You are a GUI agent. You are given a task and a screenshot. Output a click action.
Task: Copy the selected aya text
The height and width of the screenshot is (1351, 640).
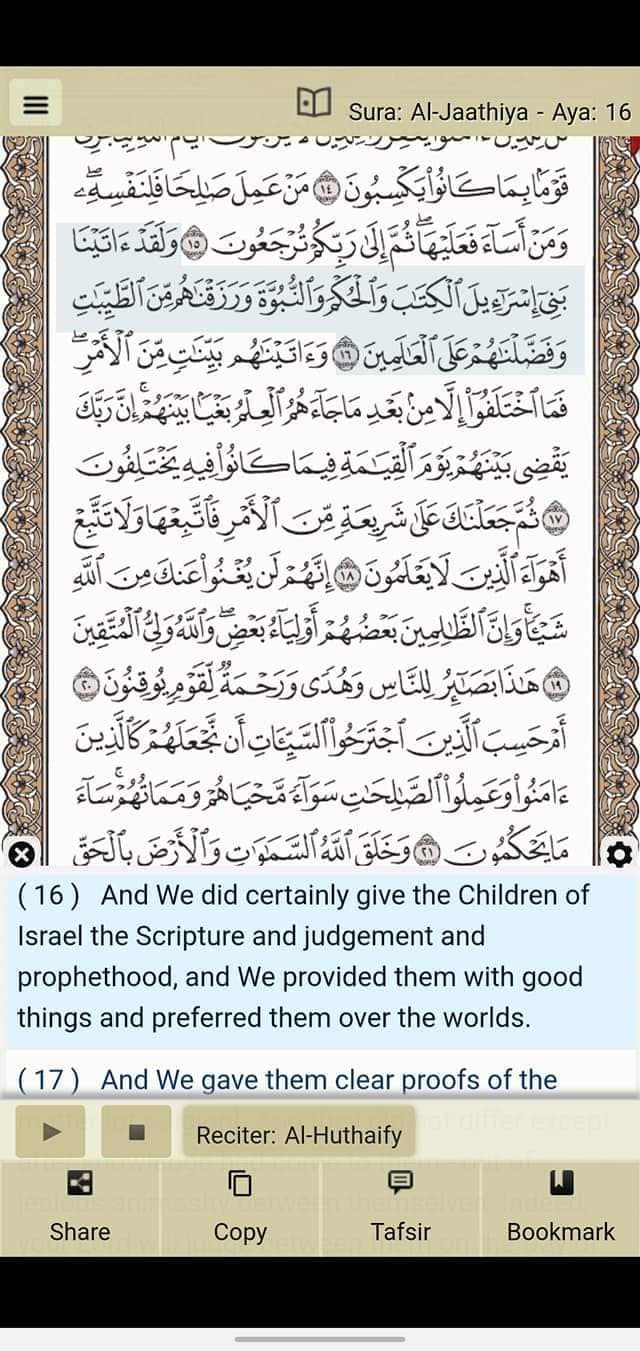(x=240, y=1206)
